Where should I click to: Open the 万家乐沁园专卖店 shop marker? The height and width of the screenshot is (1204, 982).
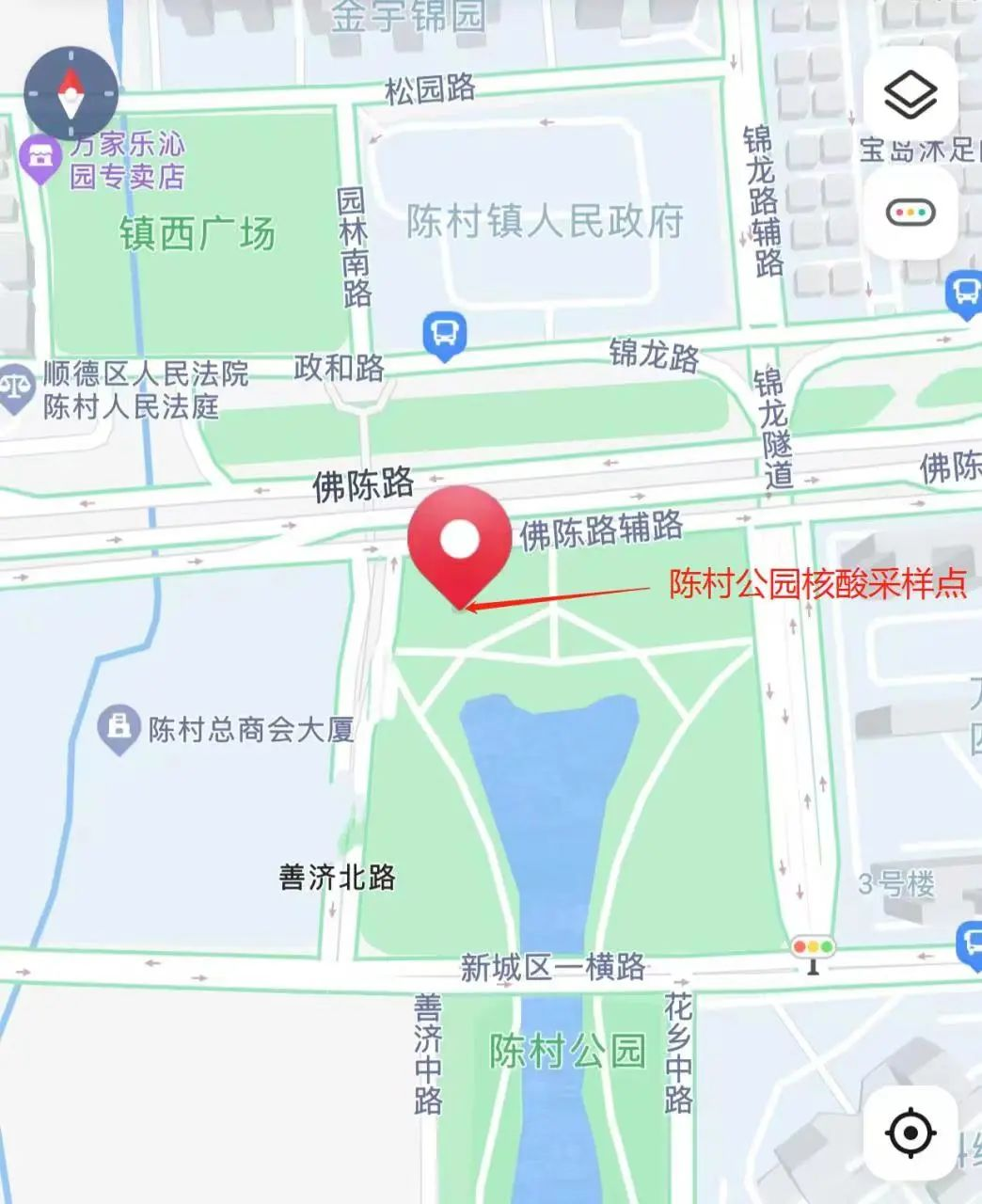[40, 158]
